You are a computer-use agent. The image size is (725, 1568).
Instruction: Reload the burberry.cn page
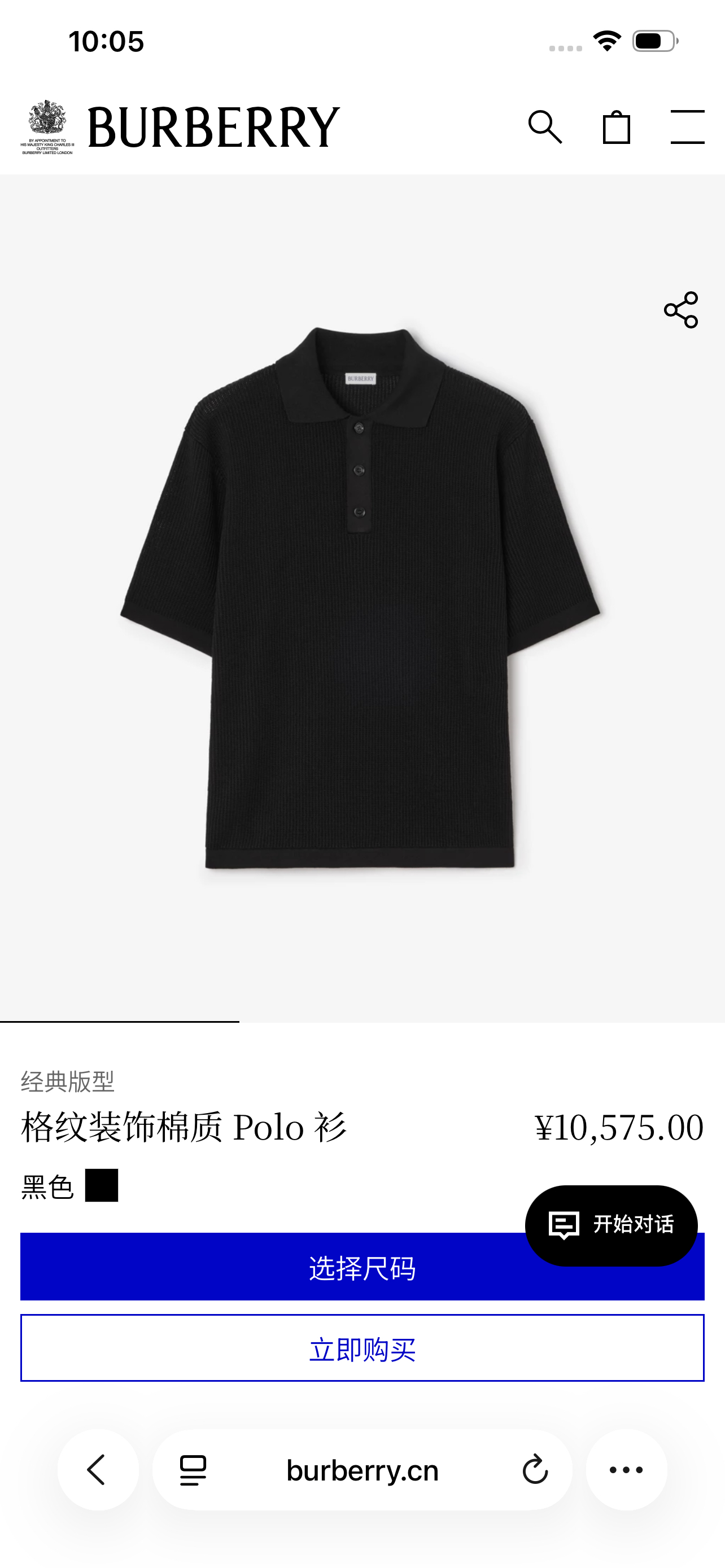click(535, 1470)
